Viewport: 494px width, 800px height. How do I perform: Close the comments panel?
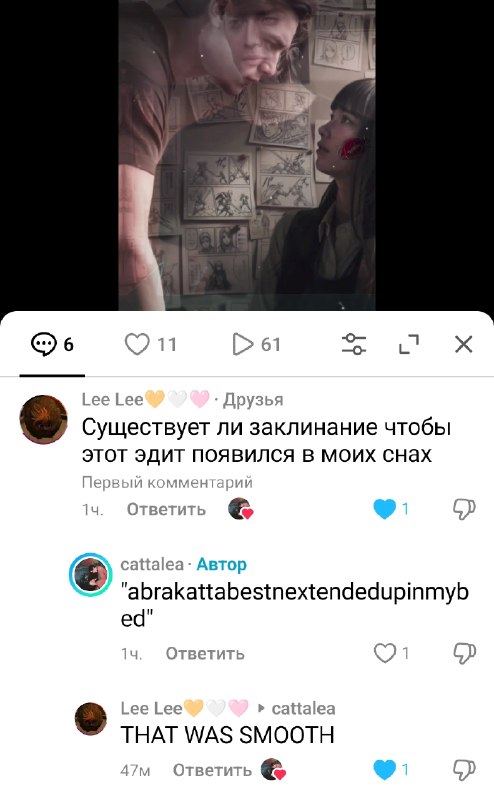click(463, 344)
